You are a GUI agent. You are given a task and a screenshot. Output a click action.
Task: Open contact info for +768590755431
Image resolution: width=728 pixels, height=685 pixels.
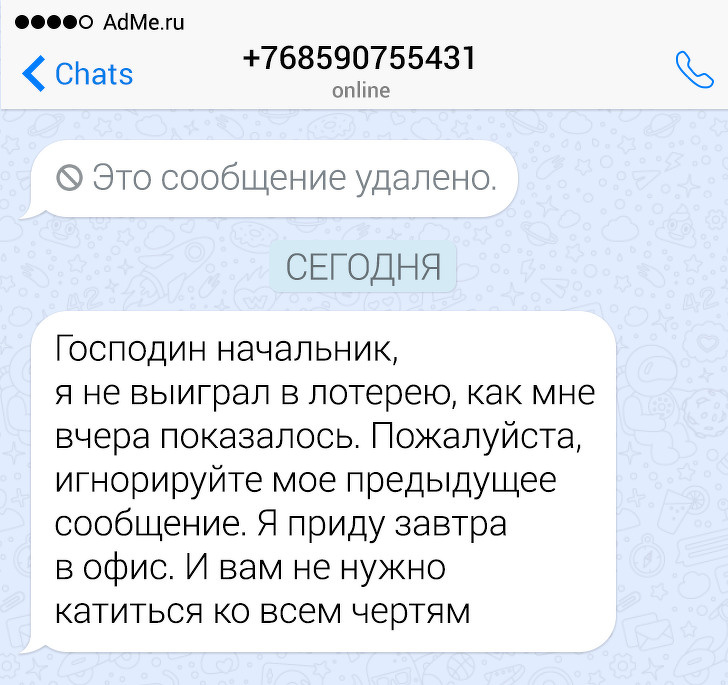[x=360, y=60]
